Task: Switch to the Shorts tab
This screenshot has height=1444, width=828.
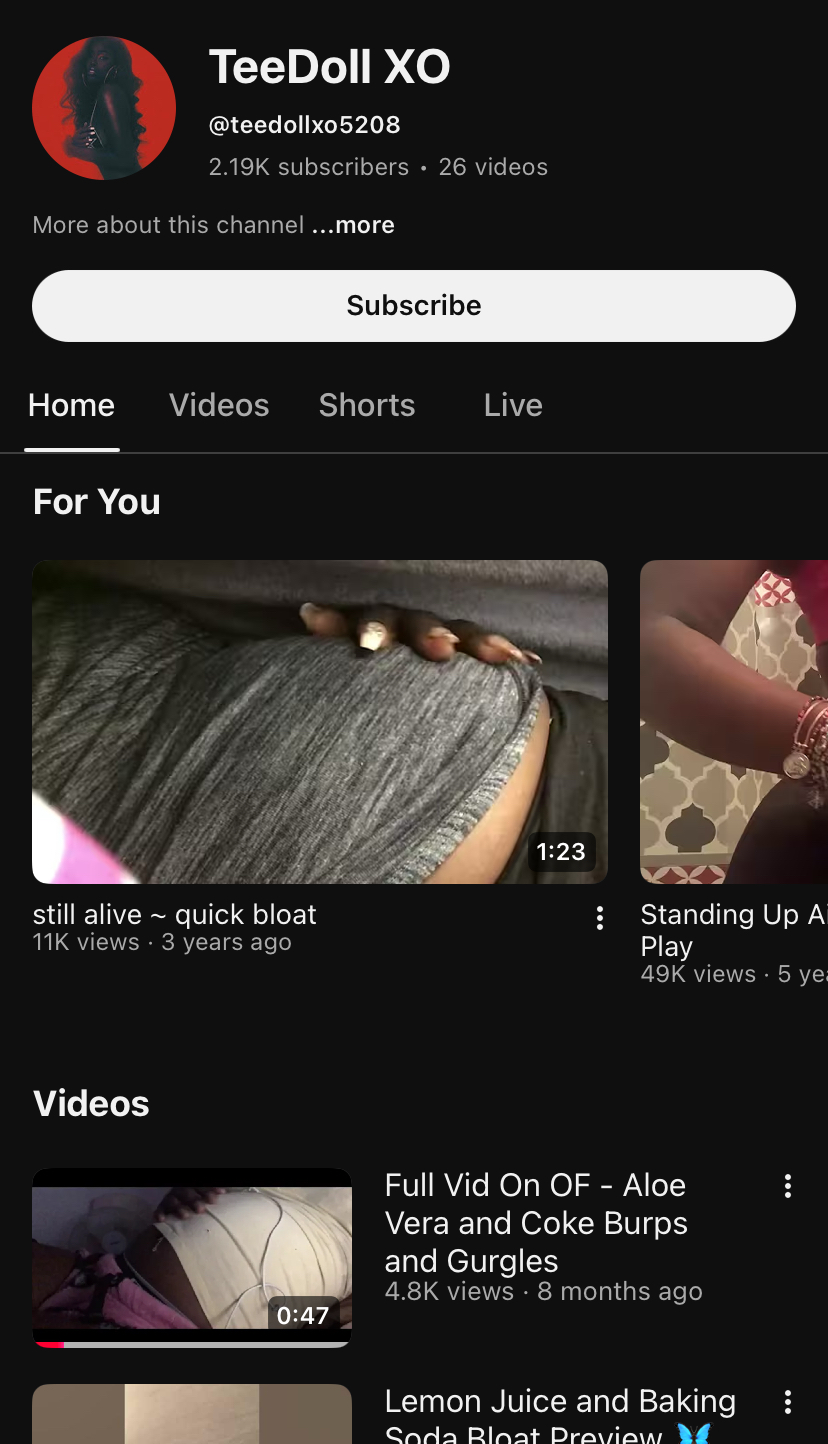Action: [x=367, y=405]
